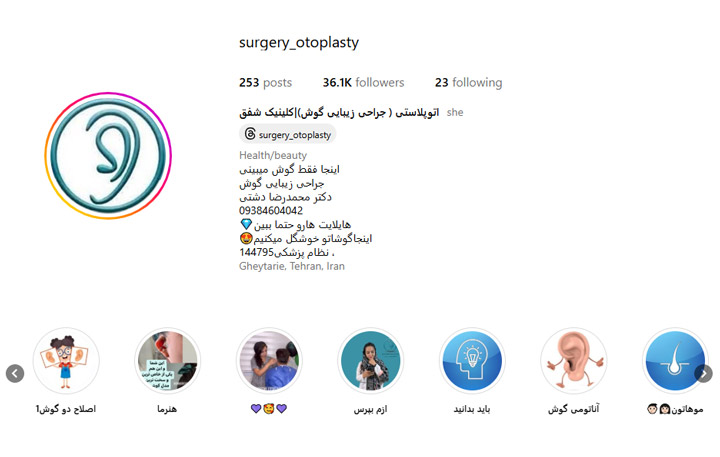Open the باید بدانید highlight
The height and width of the screenshot is (457, 720).
tap(472, 361)
